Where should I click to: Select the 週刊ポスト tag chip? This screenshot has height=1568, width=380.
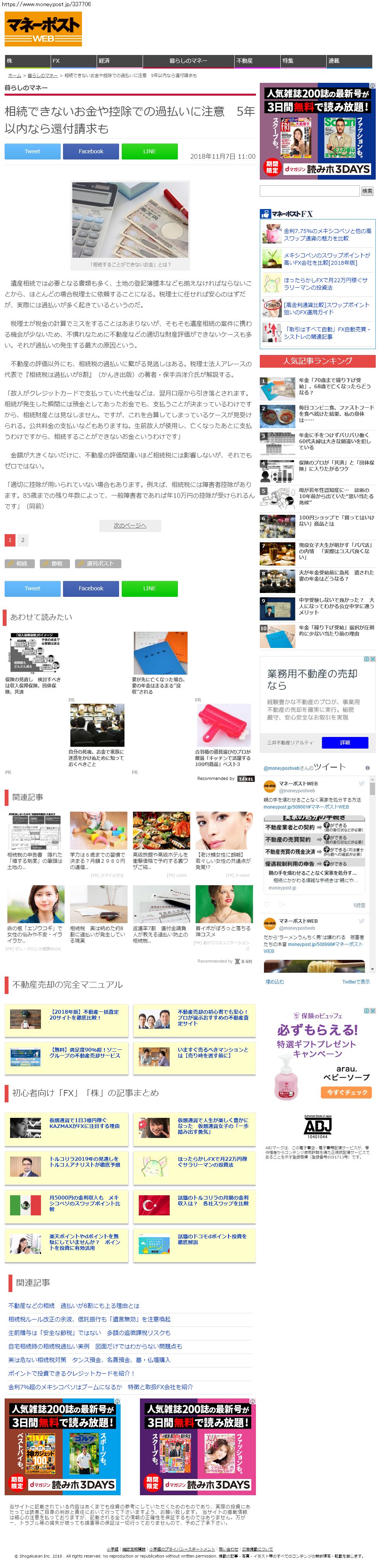(x=98, y=564)
